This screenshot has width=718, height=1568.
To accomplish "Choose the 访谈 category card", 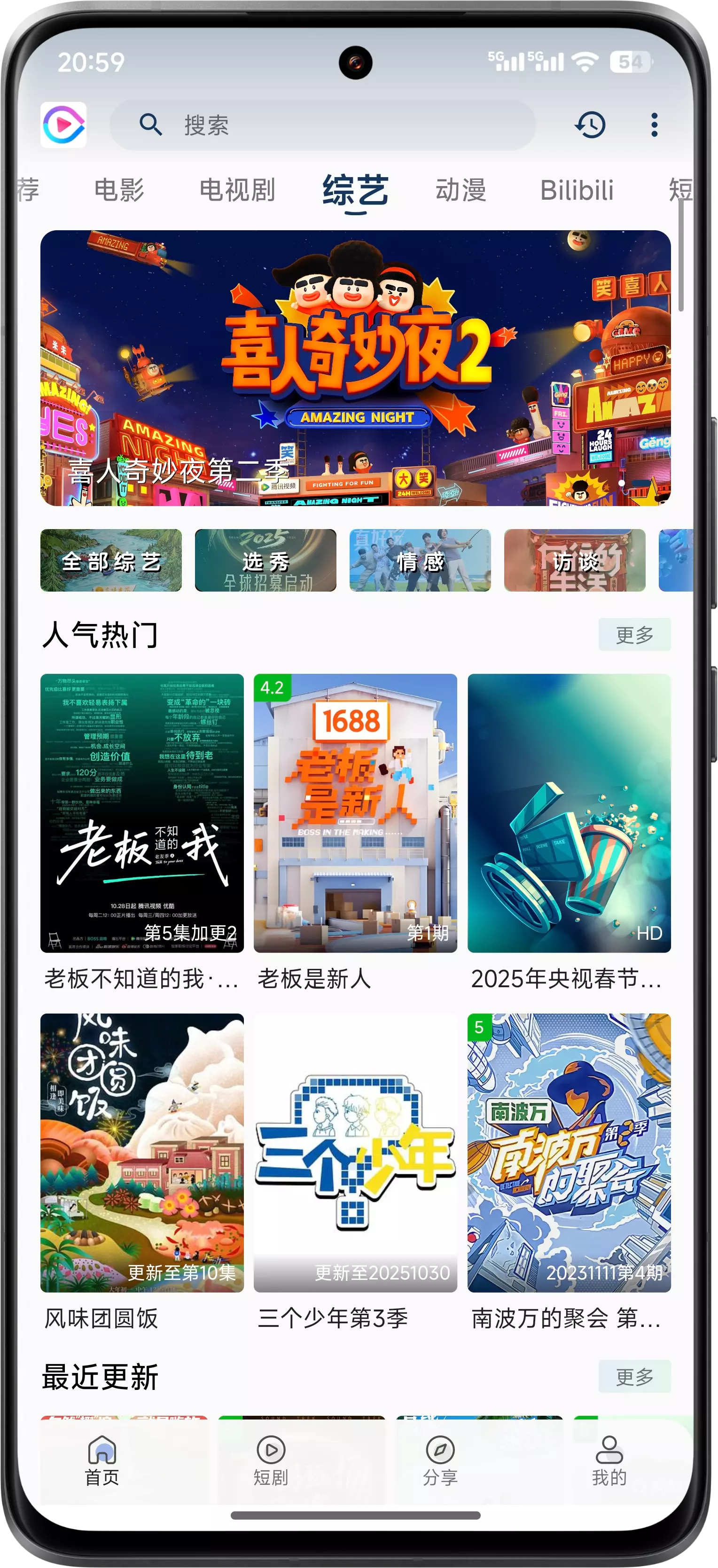I will (574, 561).
